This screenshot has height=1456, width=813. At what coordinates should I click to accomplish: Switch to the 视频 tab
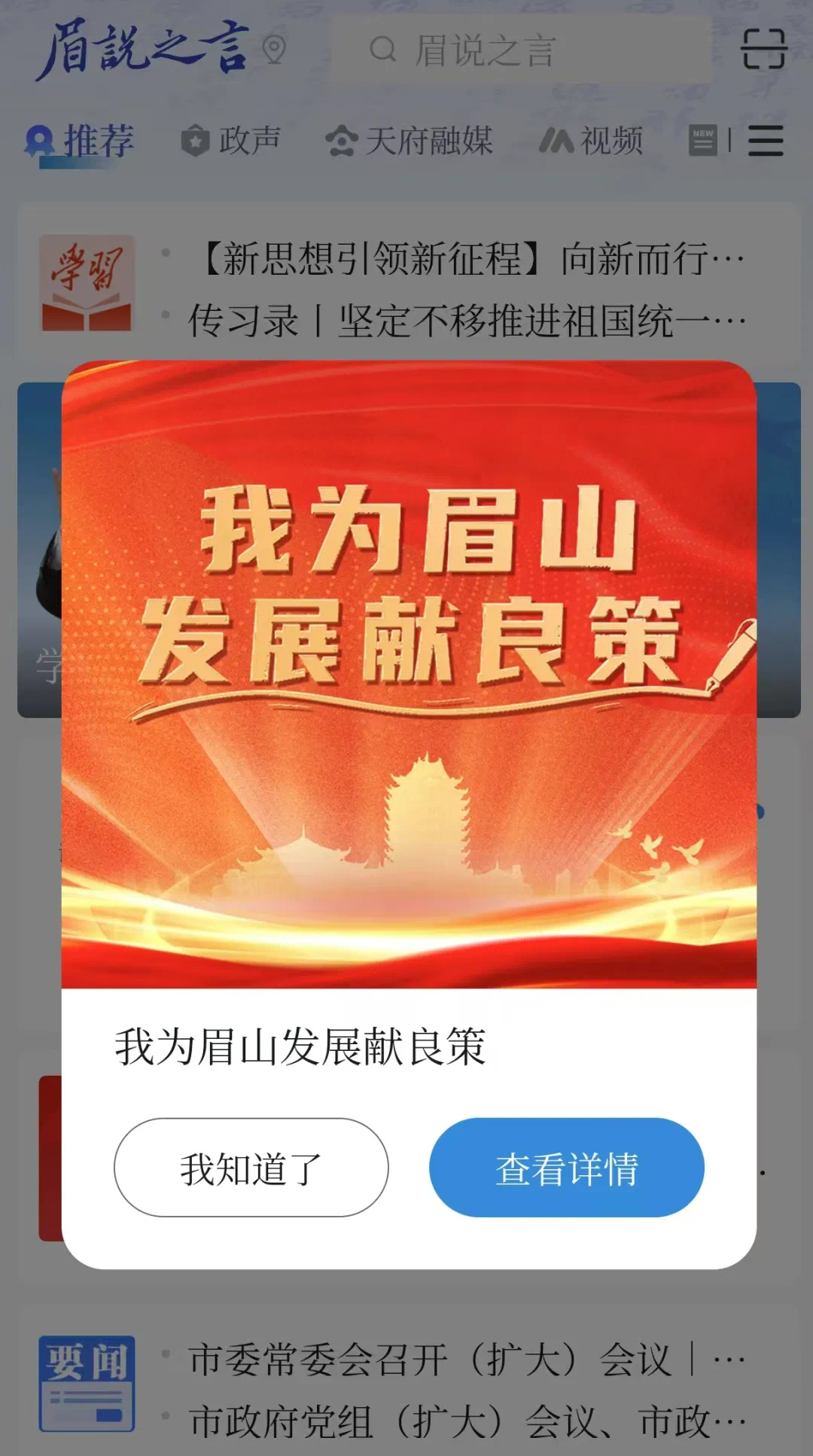tap(592, 141)
